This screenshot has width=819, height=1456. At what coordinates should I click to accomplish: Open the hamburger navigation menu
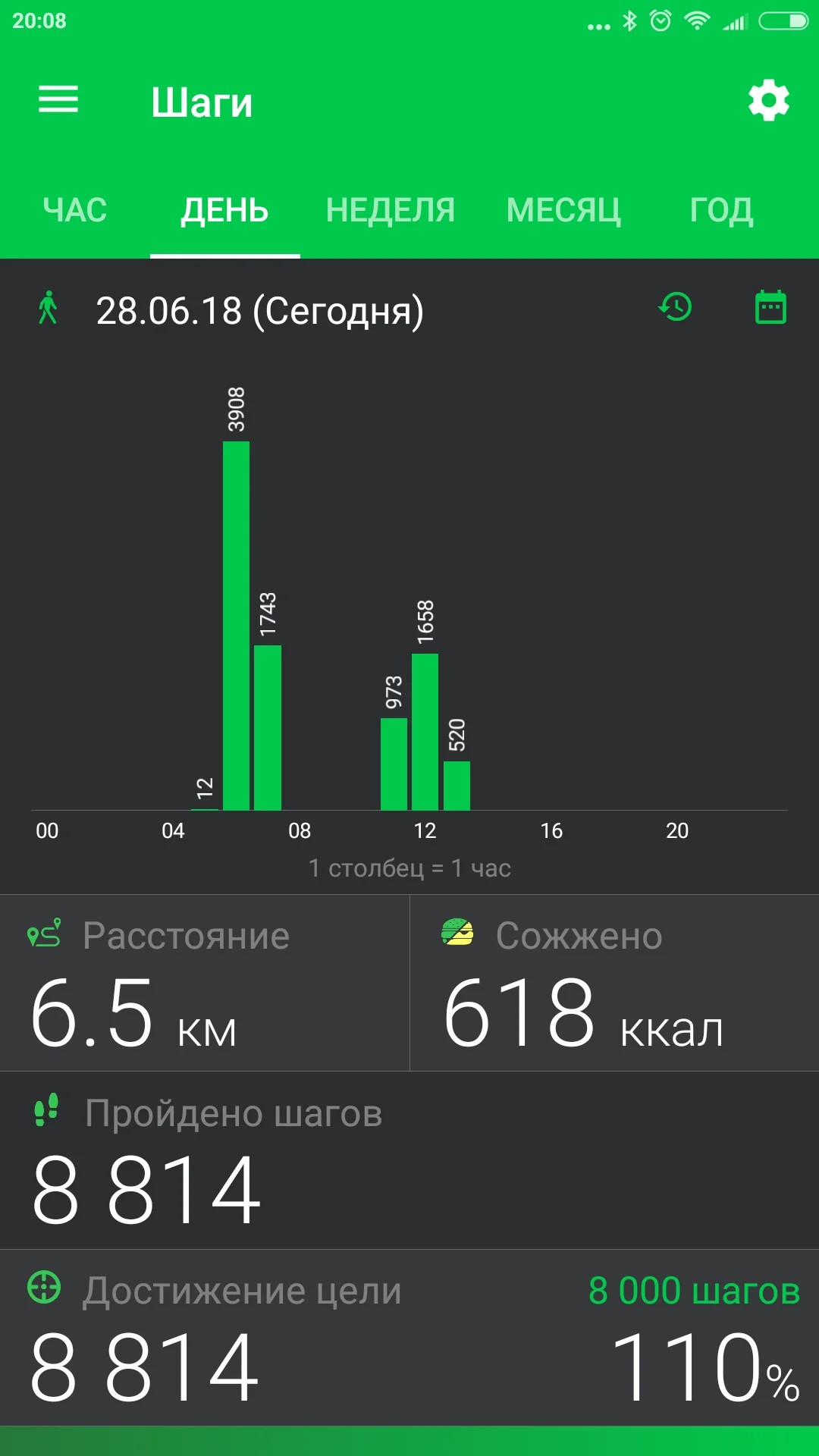tap(58, 99)
